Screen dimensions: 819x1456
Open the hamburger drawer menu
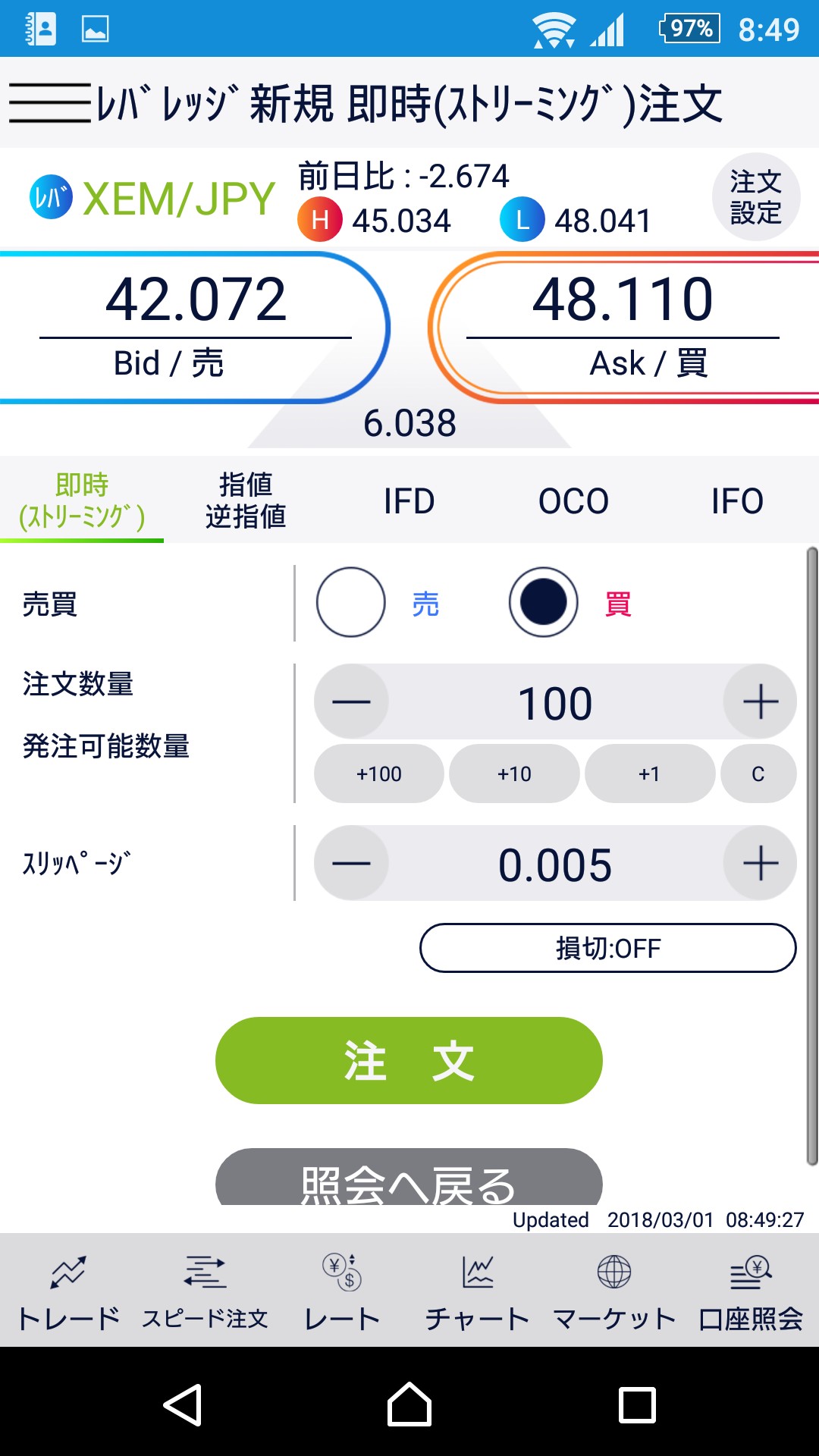point(49,103)
